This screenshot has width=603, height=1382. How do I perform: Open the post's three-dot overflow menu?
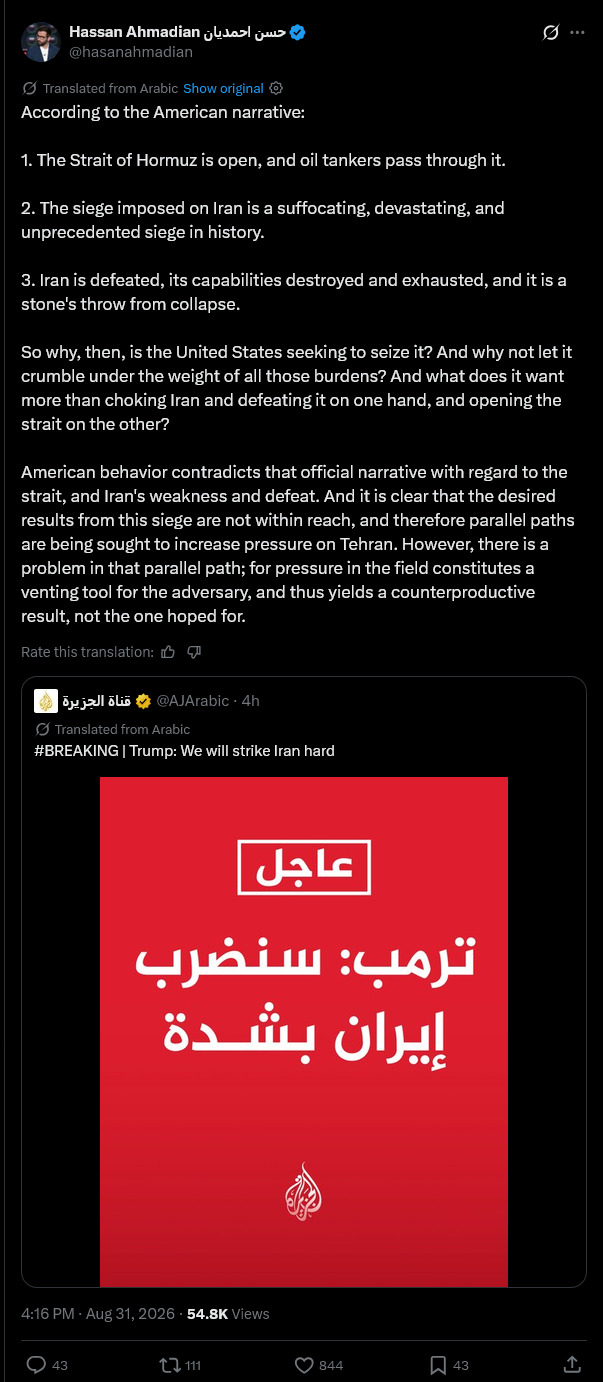577,33
